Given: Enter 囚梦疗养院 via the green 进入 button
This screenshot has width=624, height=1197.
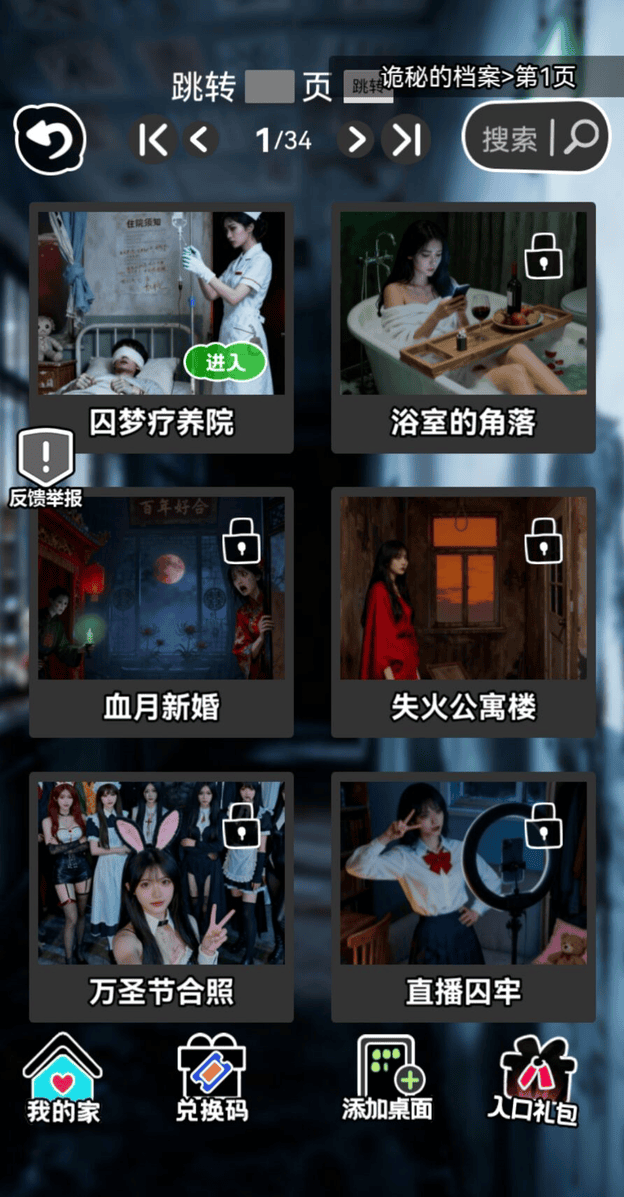Looking at the screenshot, I should coord(226,363).
